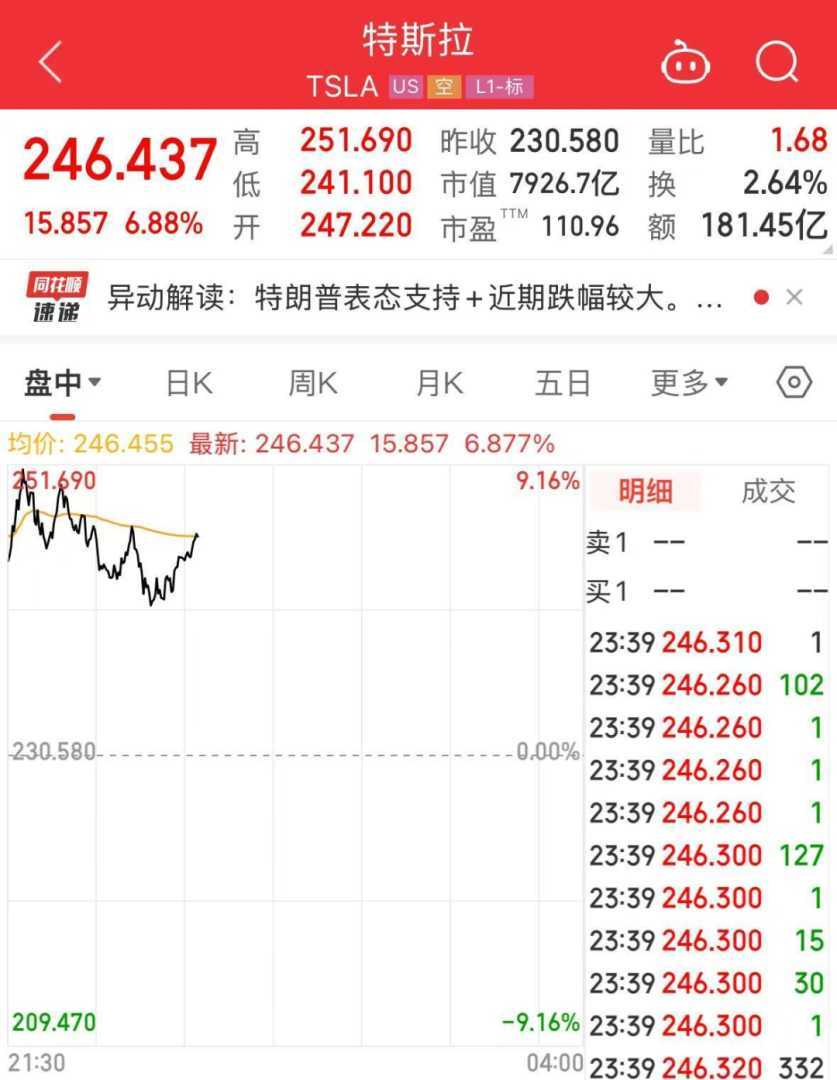Image resolution: width=837 pixels, height=1080 pixels.
Task: Switch to the 月K chart tab
Action: [439, 383]
